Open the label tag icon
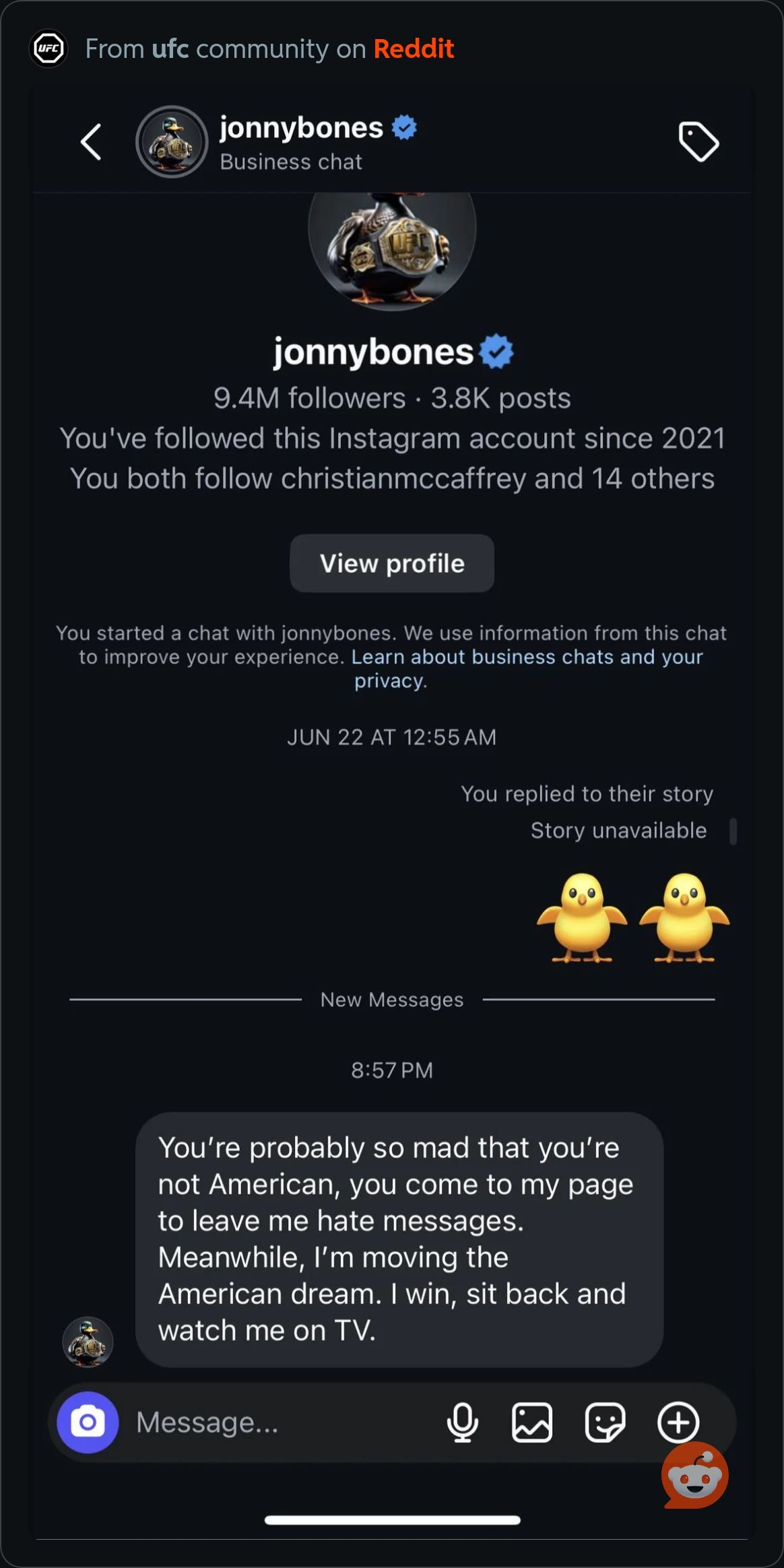The height and width of the screenshot is (1568, 784). [x=698, y=141]
